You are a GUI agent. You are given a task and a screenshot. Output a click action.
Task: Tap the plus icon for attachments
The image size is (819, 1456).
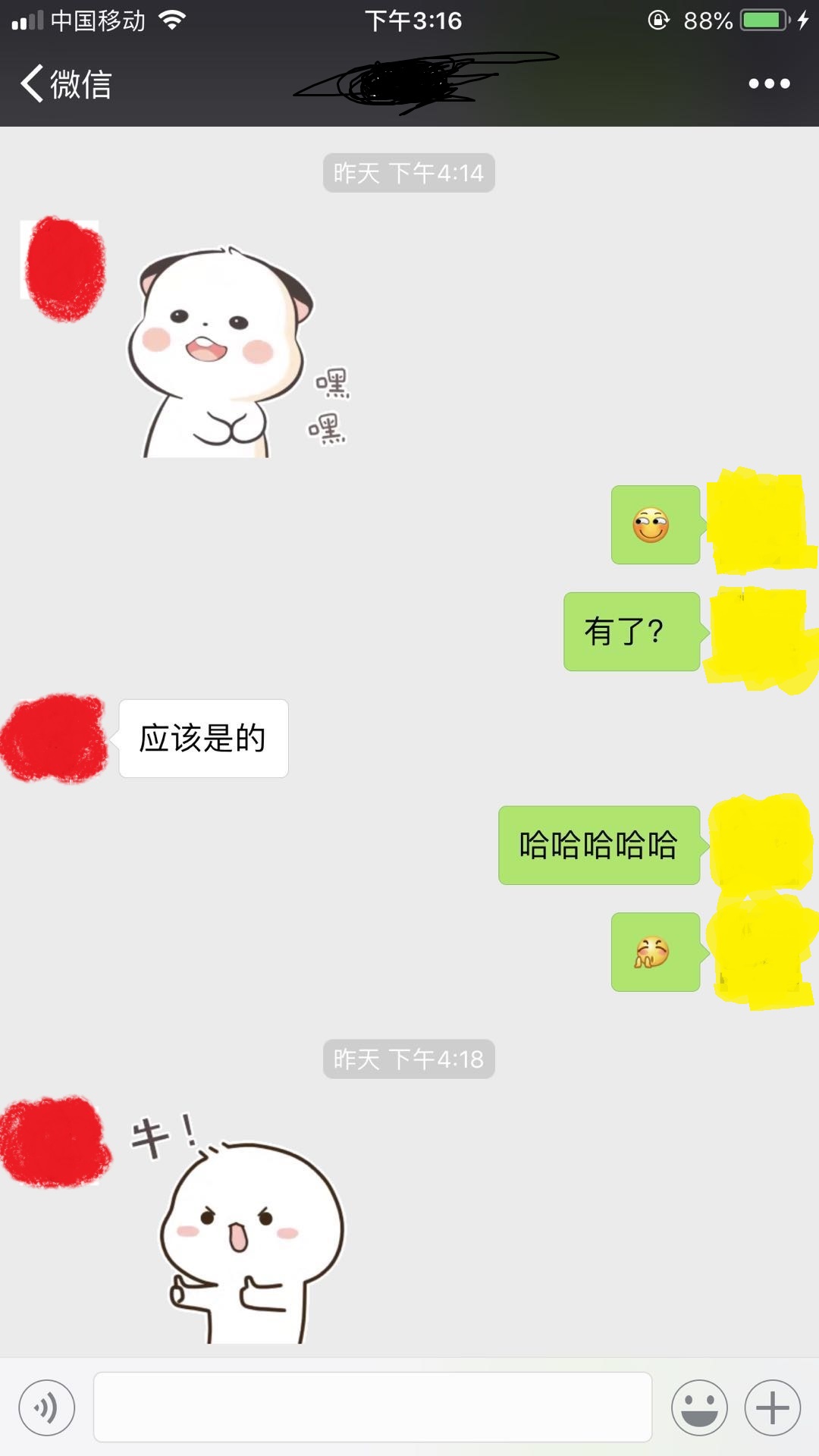click(x=771, y=1407)
